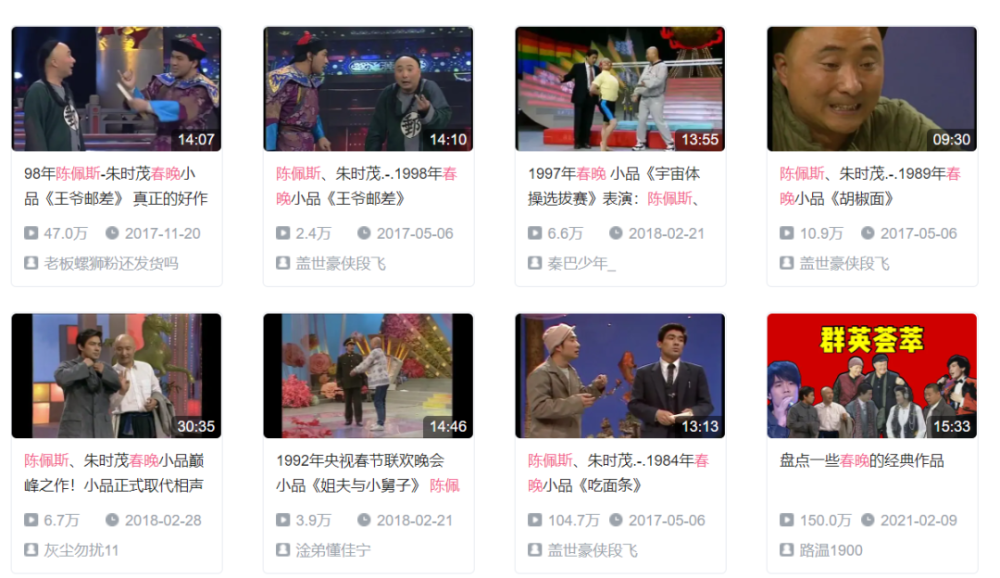Open uploader 秦巴少年_'s page

[581, 264]
